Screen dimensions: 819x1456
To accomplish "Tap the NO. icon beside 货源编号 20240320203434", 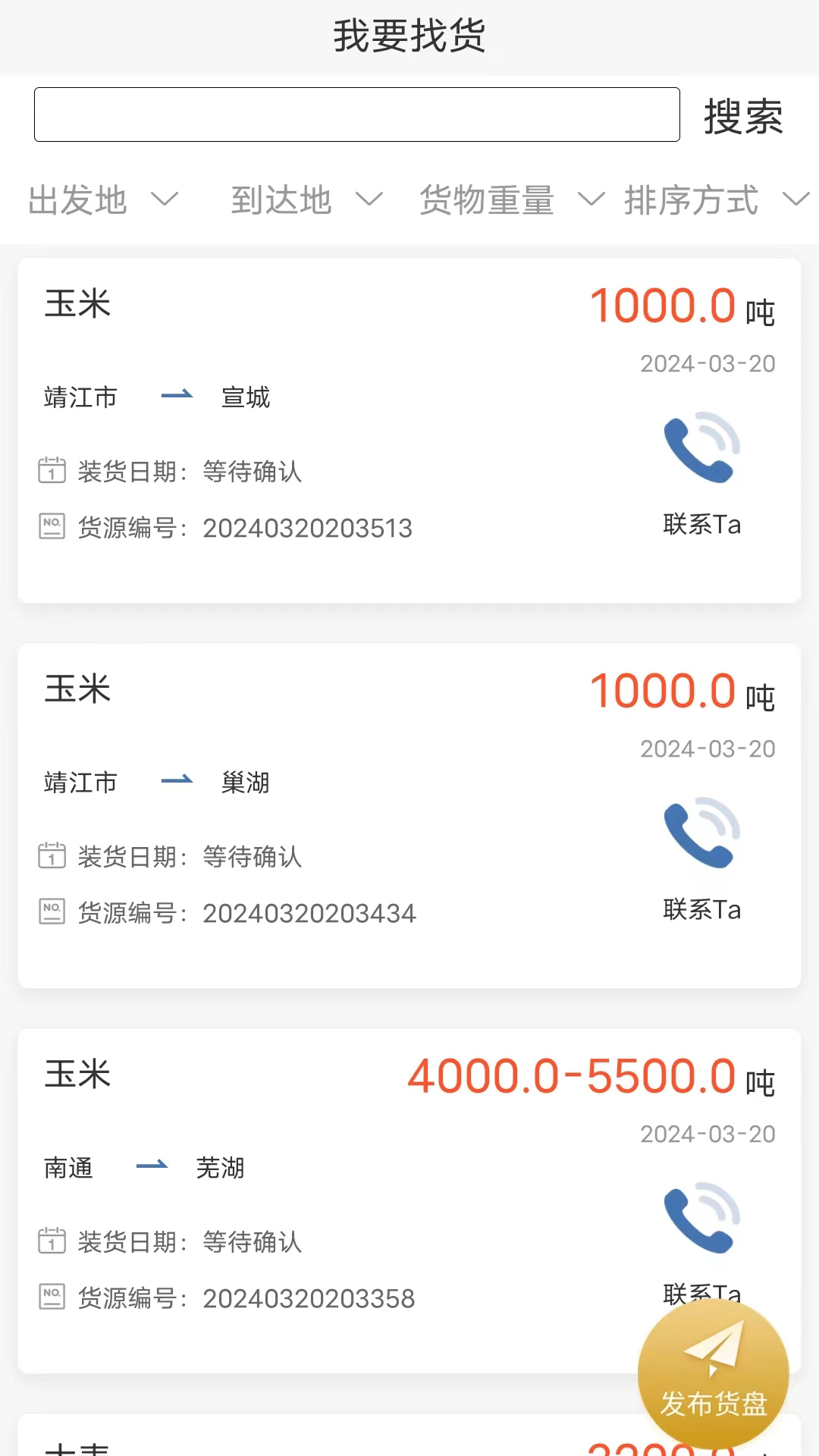I will pyautogui.click(x=51, y=912).
